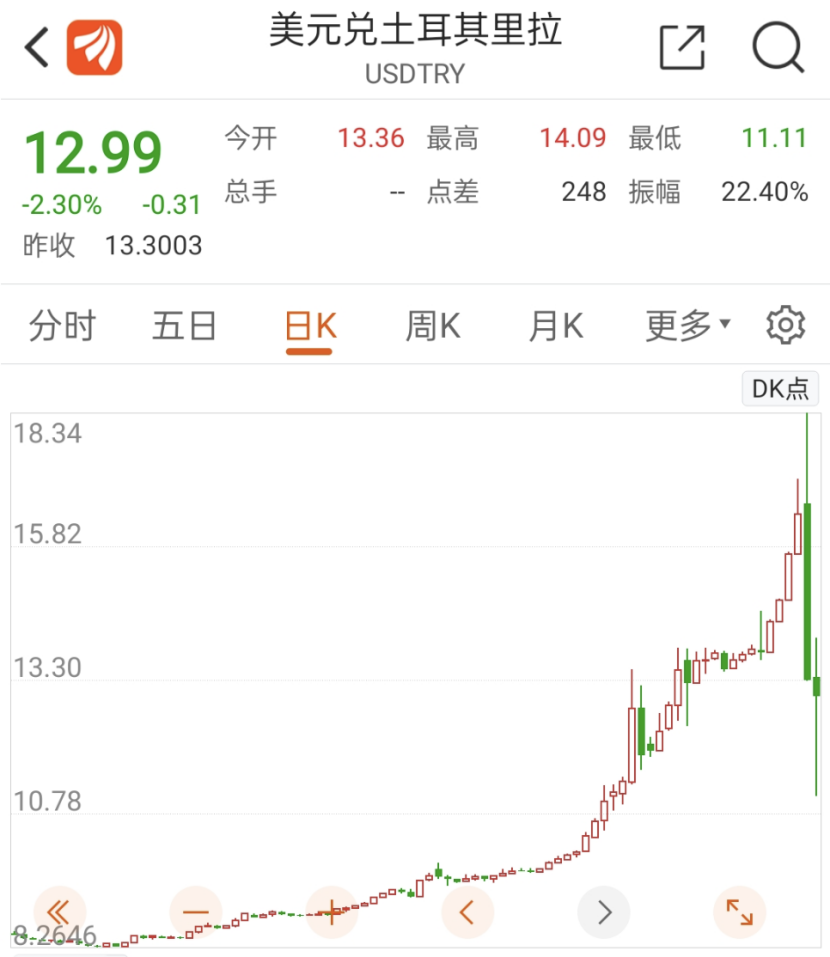
Task: Zoom out the chart with the minus icon
Action: 195,911
